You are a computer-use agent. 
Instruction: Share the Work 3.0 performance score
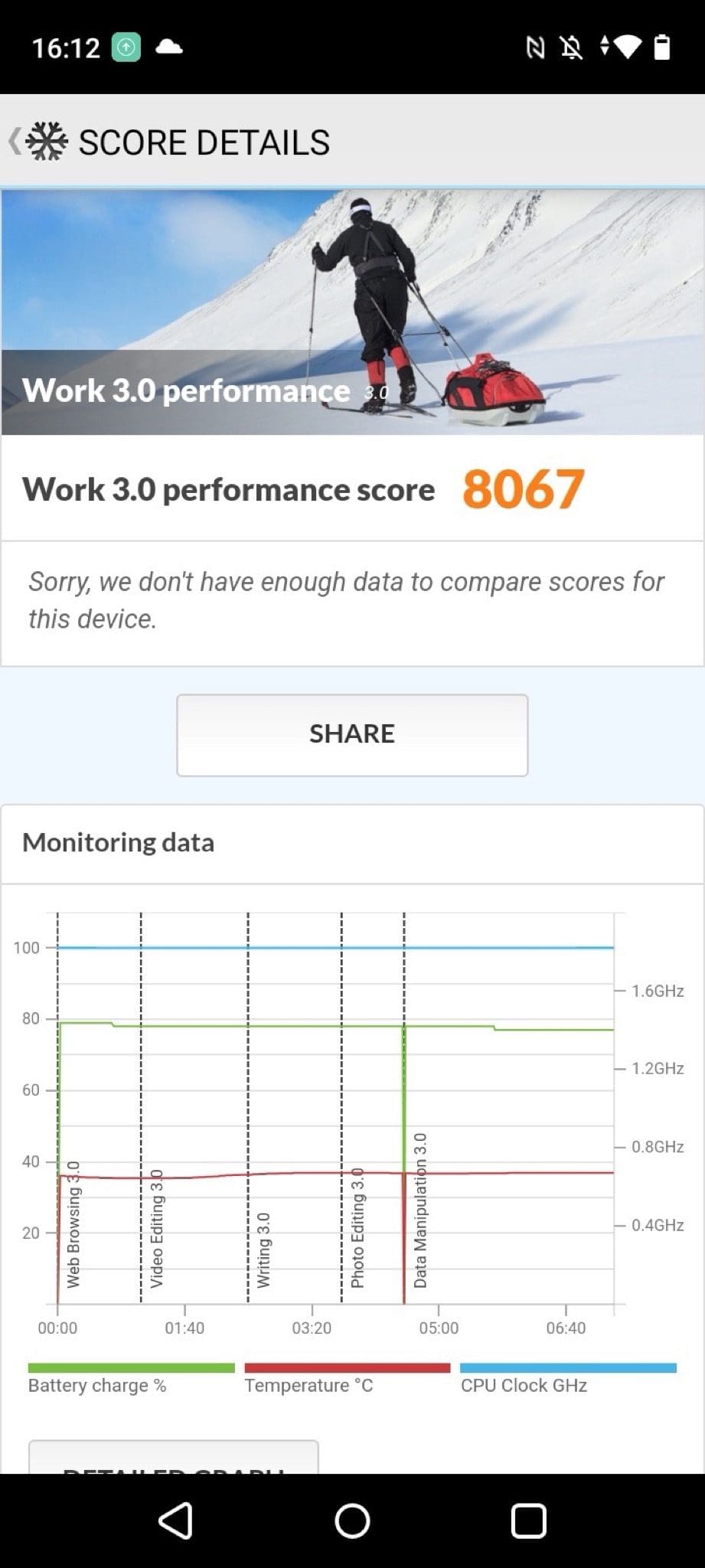coord(352,735)
